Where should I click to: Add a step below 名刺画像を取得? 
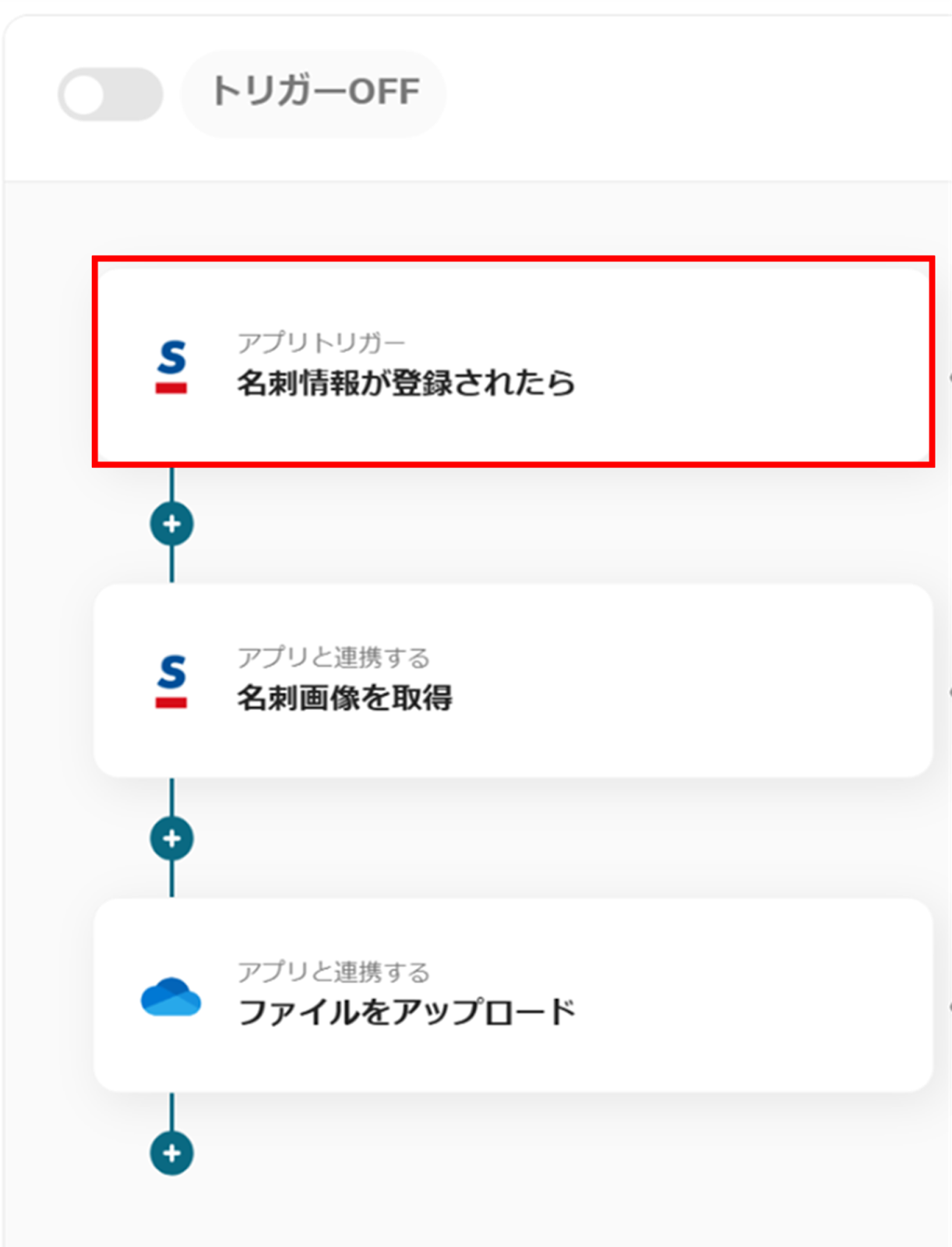tap(171, 839)
